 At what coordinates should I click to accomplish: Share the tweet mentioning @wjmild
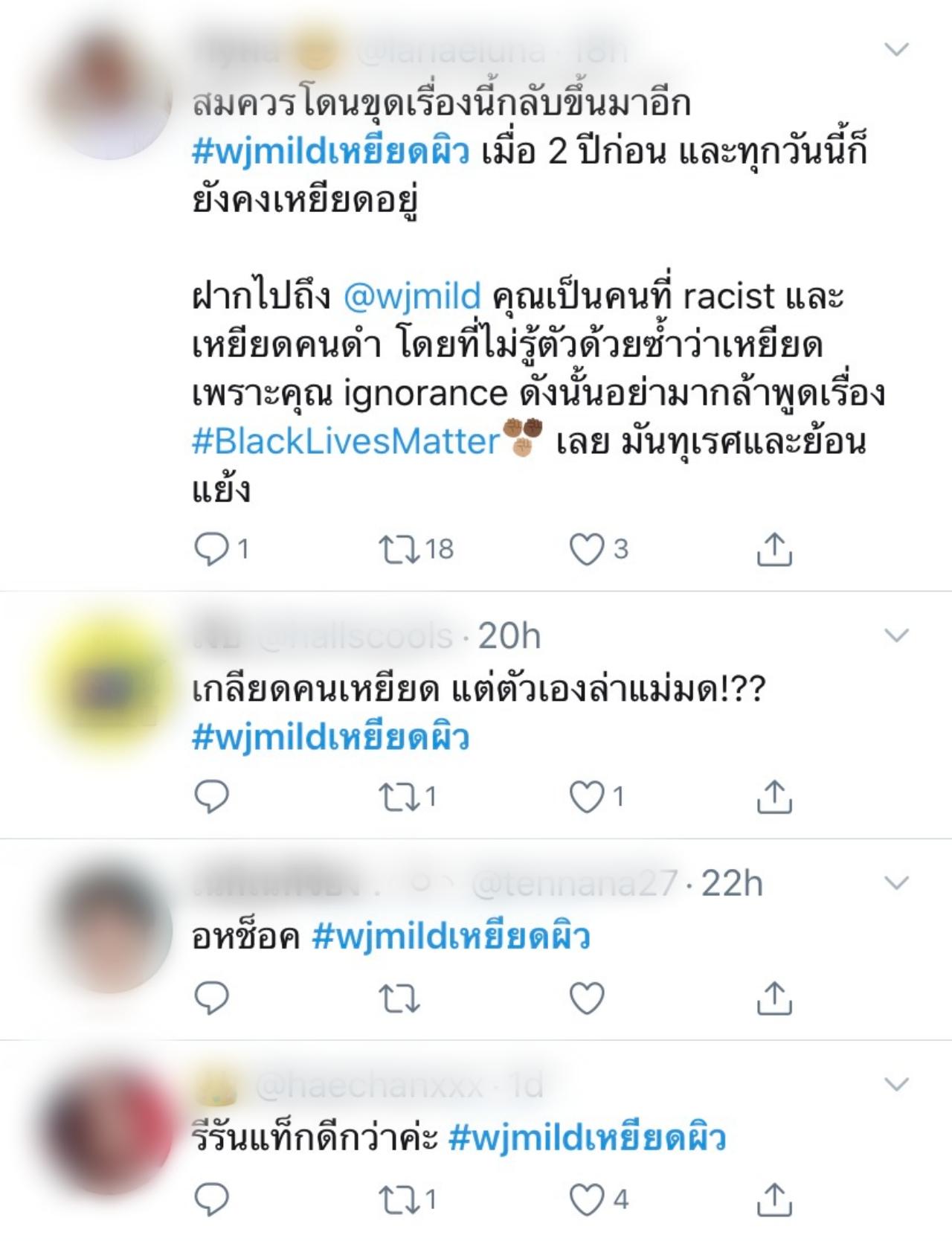773,550
